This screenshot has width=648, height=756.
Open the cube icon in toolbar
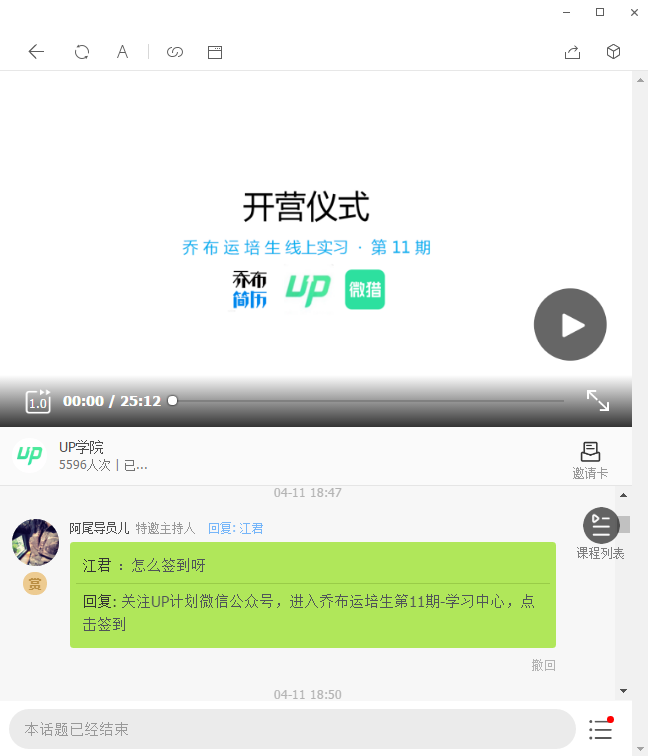pos(613,52)
